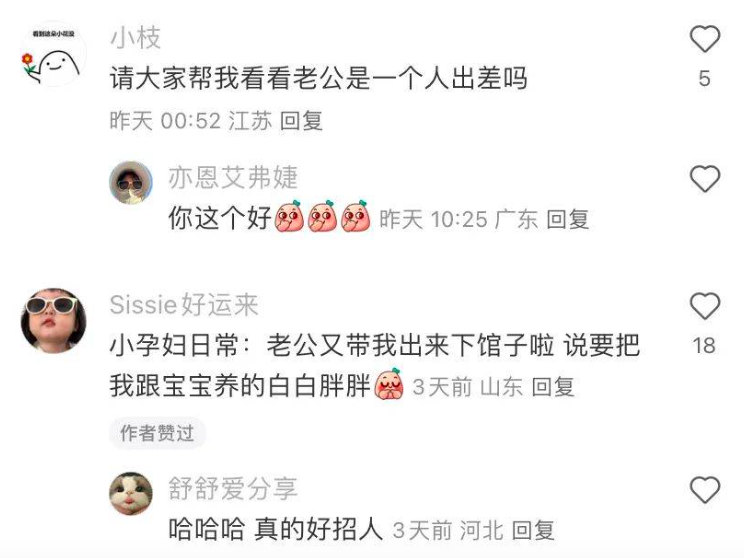Image resolution: width=744 pixels, height=558 pixels.
Task: Reply to 亦恩艾弗婕's comment
Action: [567, 219]
